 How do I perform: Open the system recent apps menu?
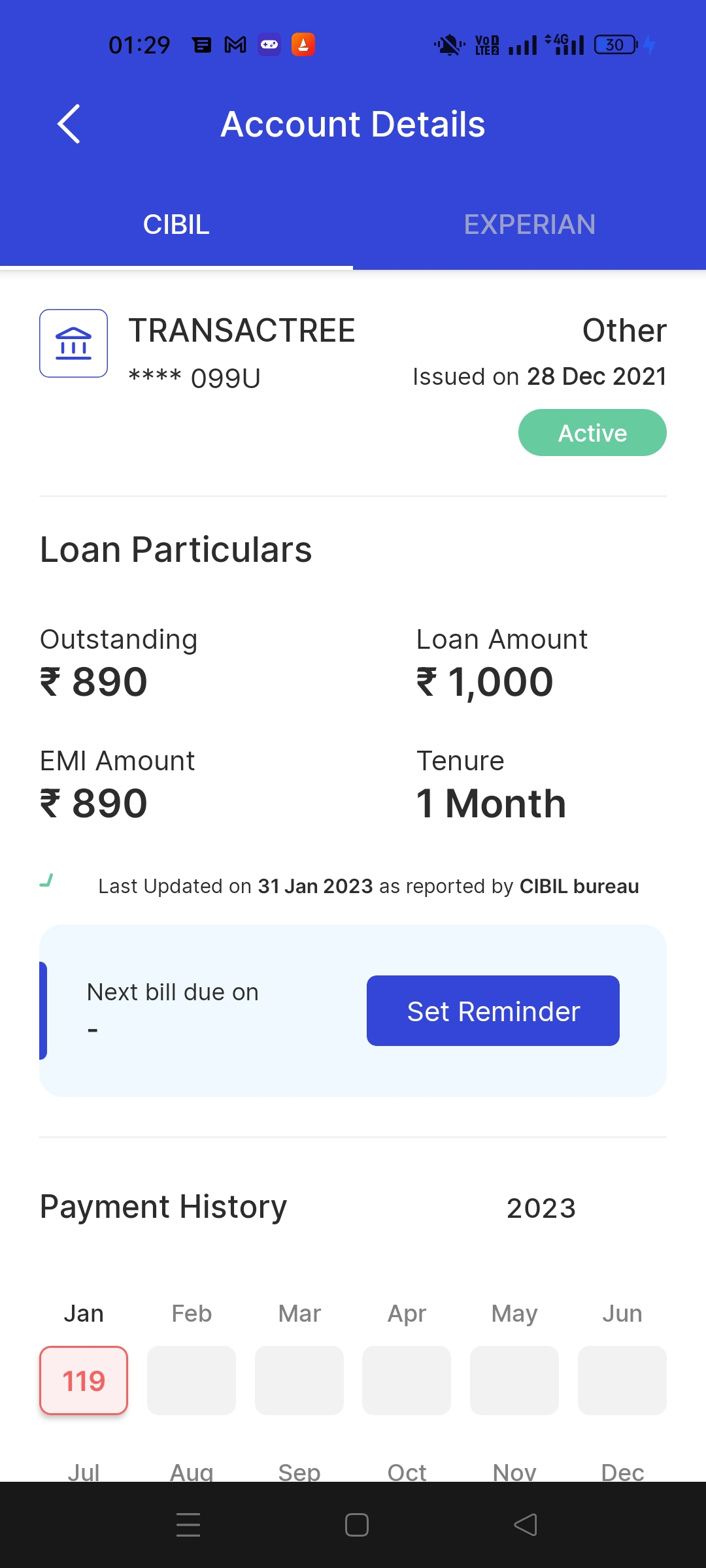point(188,1525)
